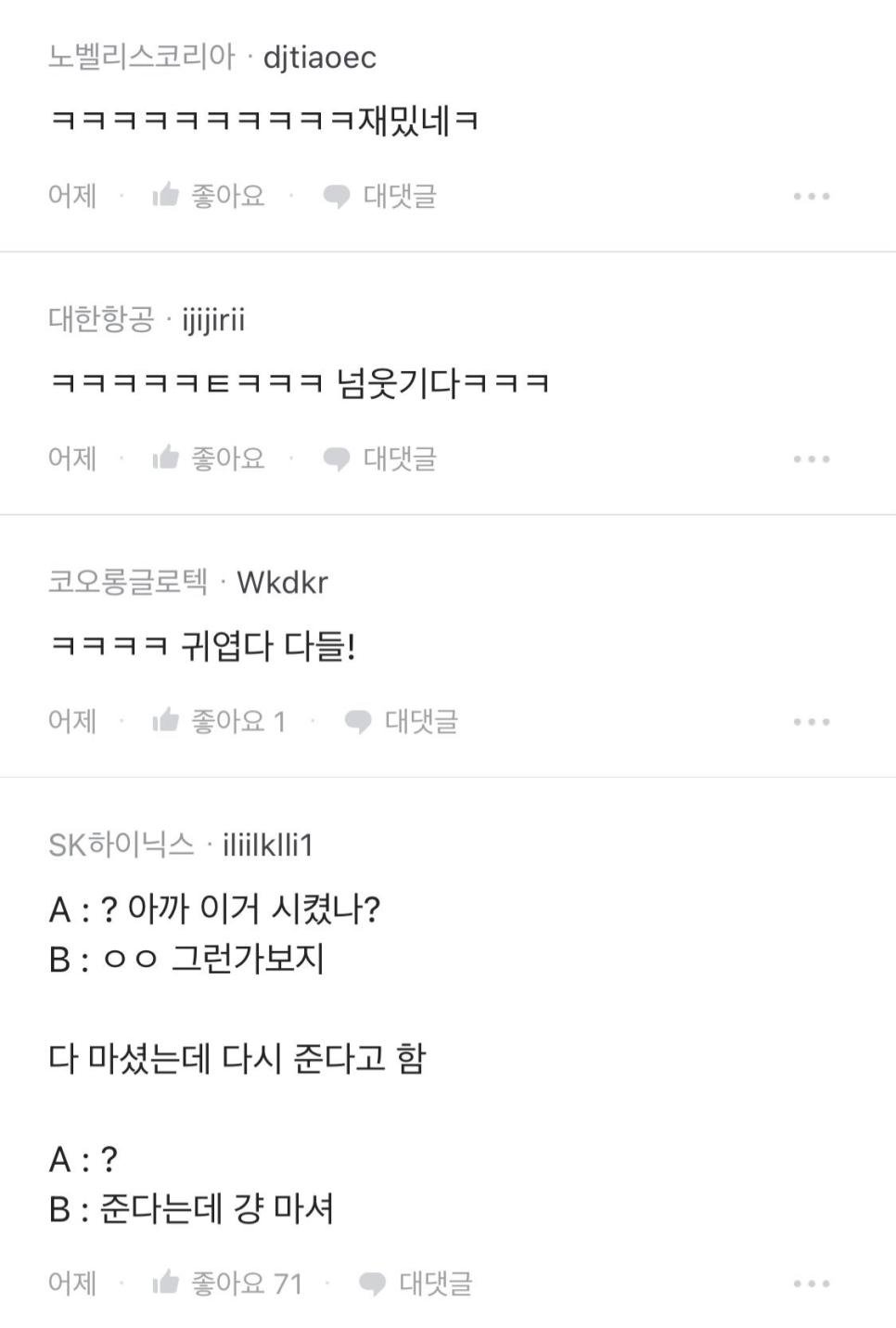Like the SK하이닉스 comment with 71 likes
896x1328 pixels.
pyautogui.click(x=227, y=1283)
